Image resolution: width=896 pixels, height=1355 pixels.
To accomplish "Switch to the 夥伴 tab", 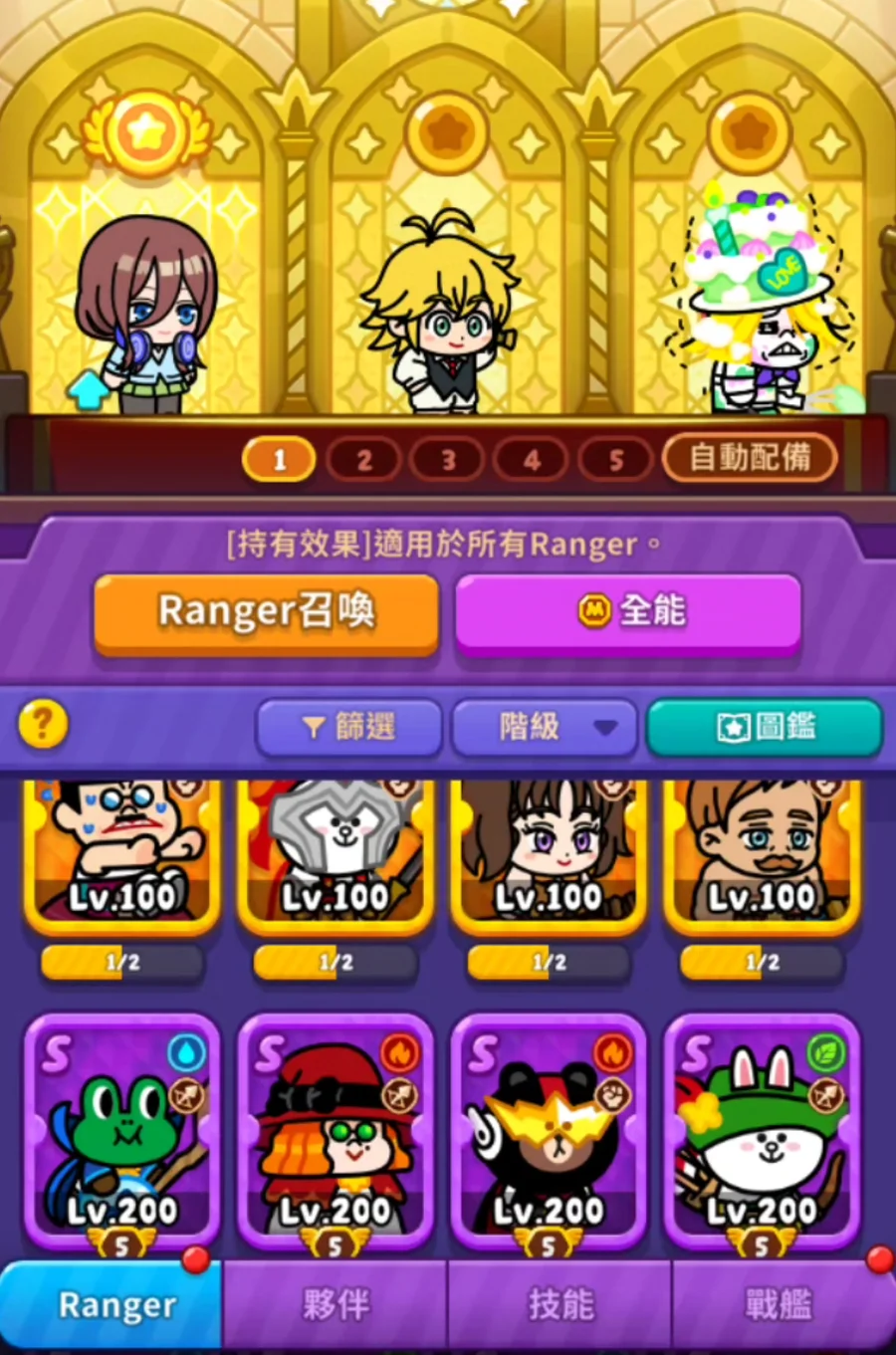I will 336,1304.
